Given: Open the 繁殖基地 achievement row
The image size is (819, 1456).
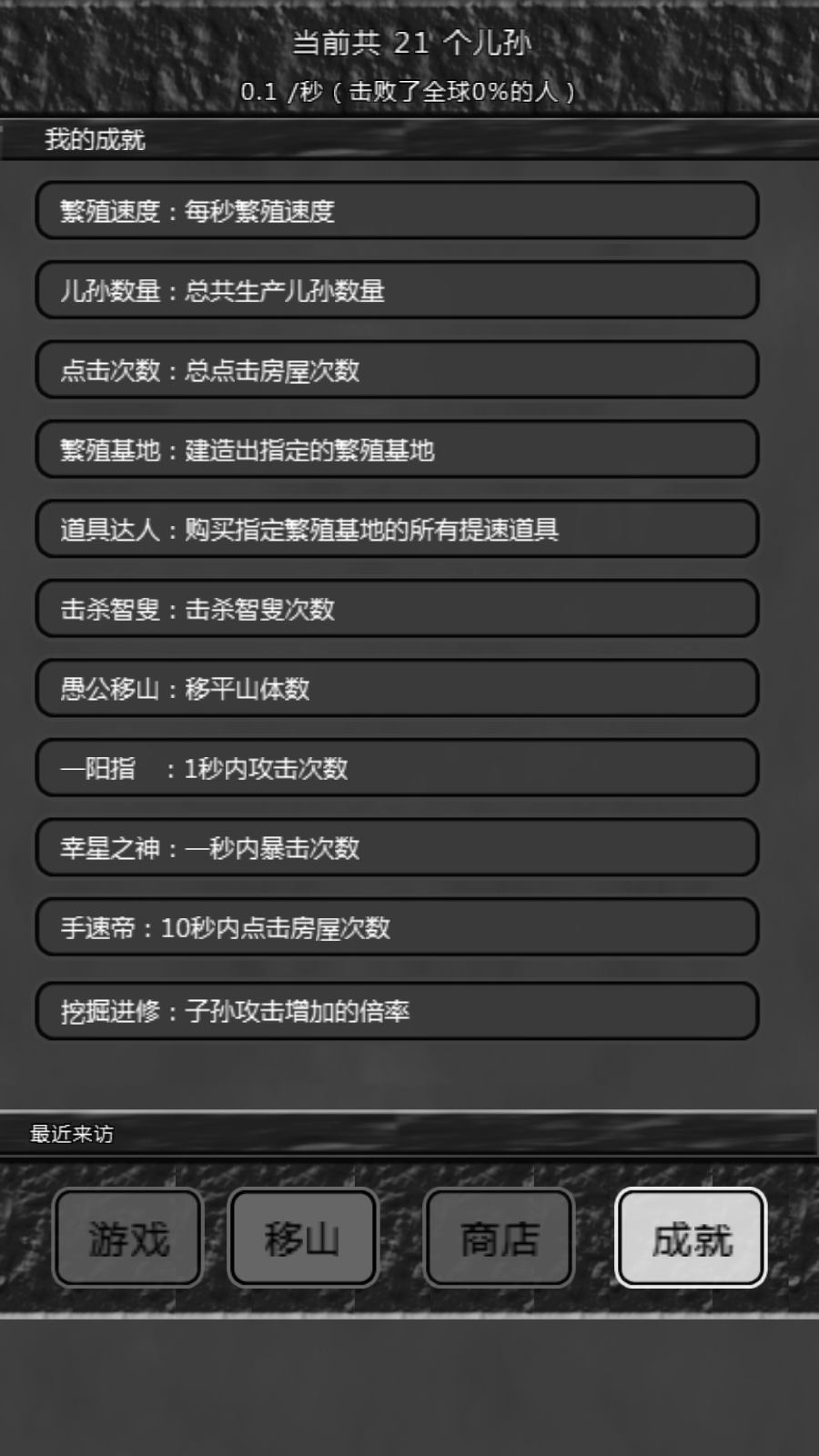Looking at the screenshot, I should pos(397,450).
